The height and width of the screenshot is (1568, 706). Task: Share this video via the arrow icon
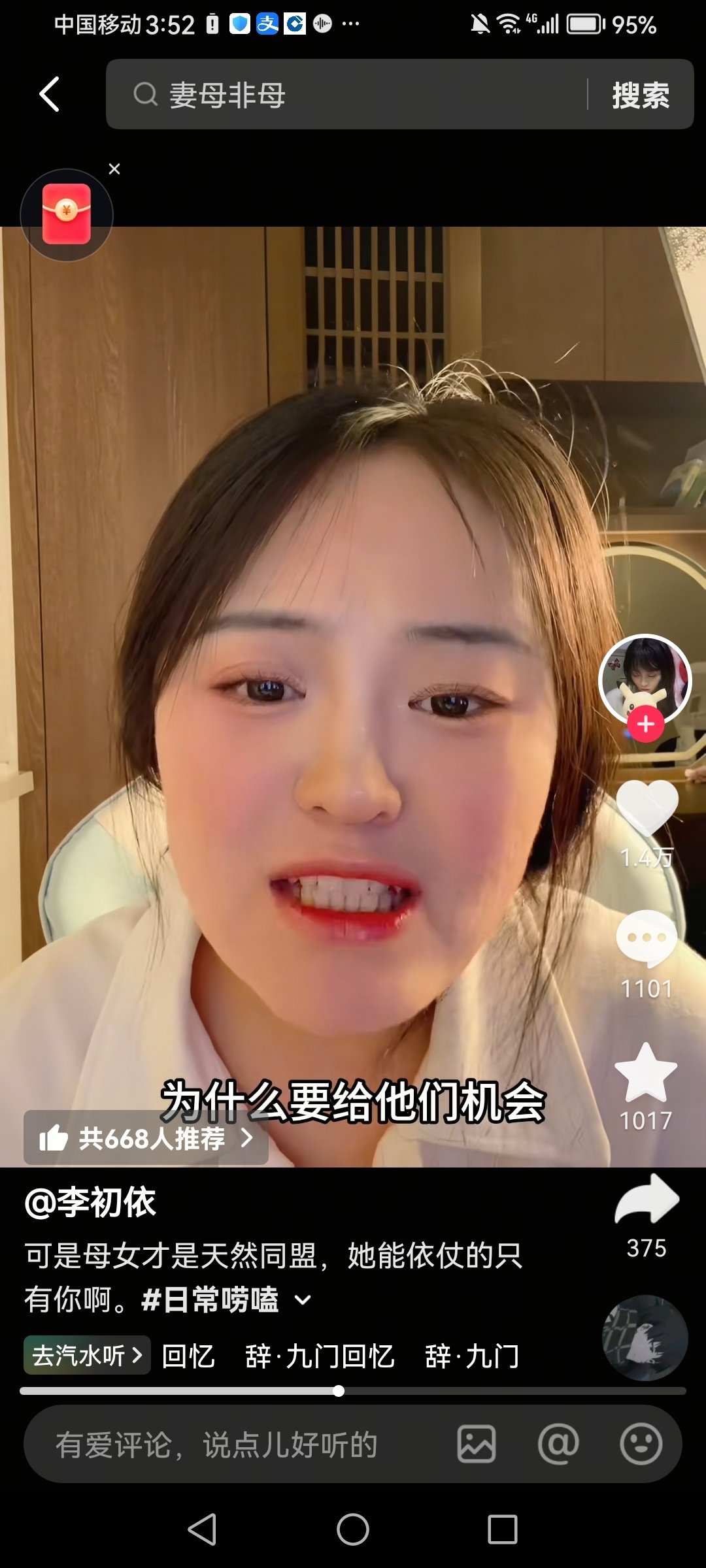[647, 1200]
